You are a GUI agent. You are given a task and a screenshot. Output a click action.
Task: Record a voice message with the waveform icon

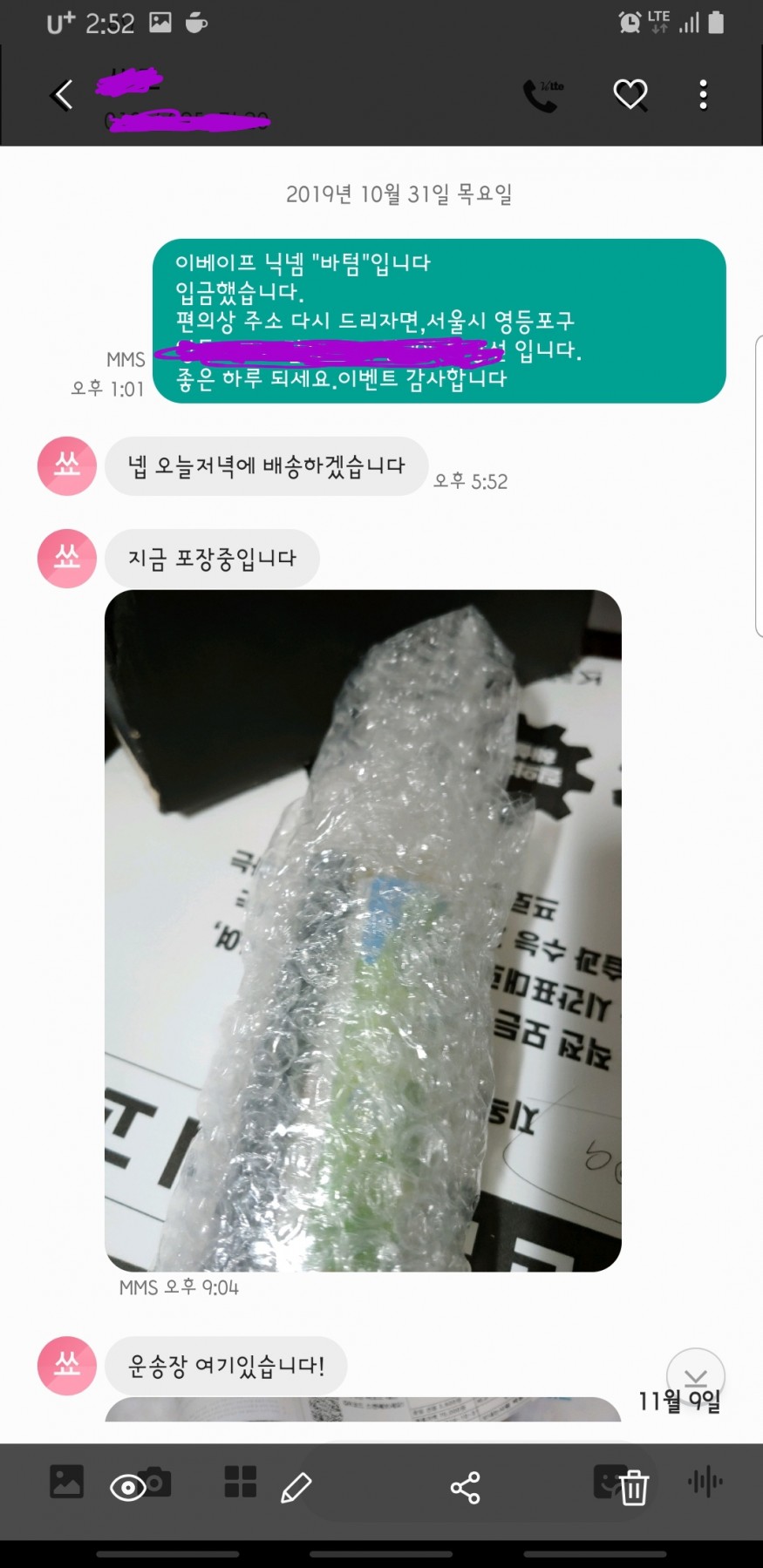[x=705, y=1481]
